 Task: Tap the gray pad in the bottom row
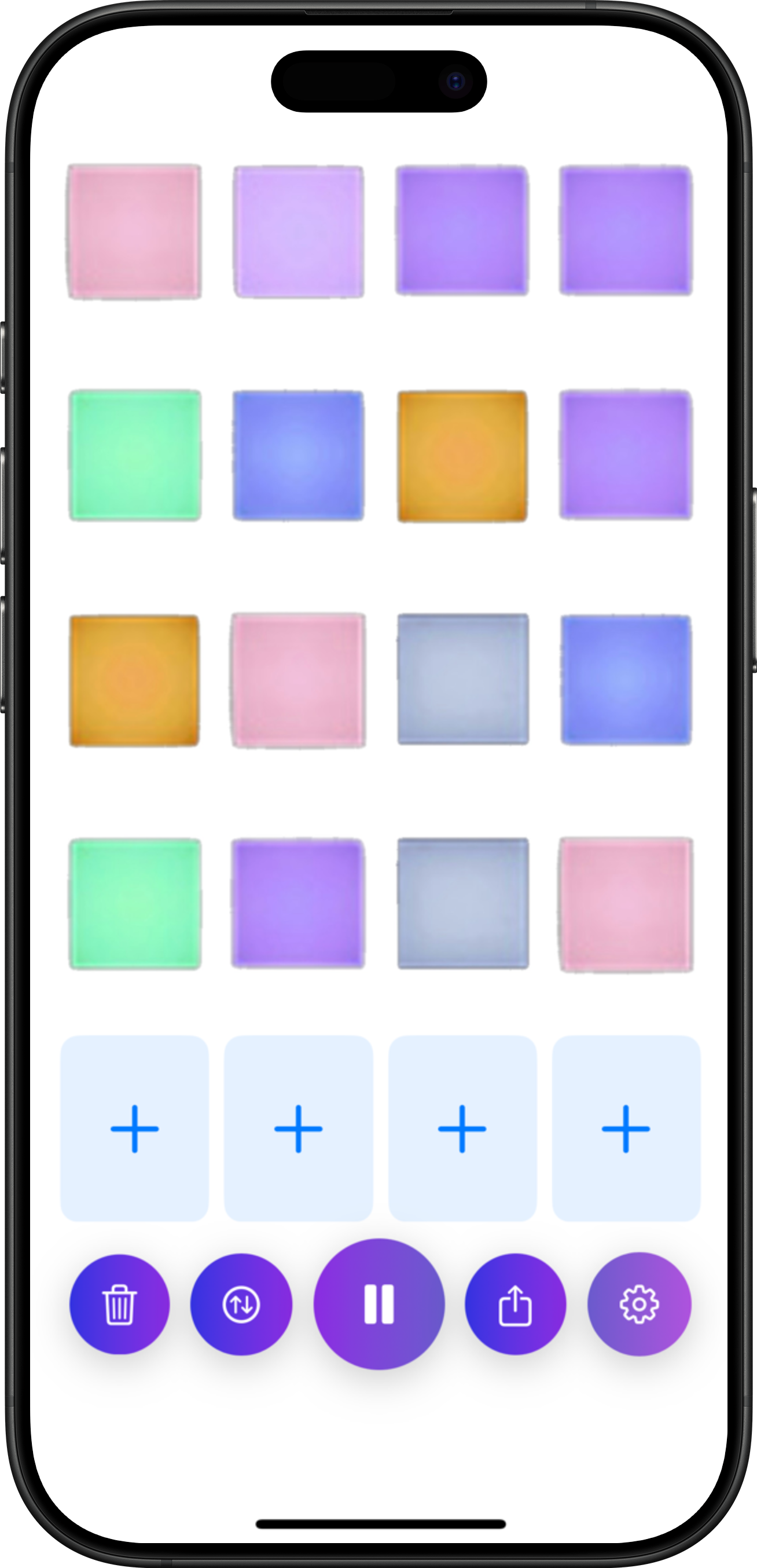pyautogui.click(x=462, y=903)
